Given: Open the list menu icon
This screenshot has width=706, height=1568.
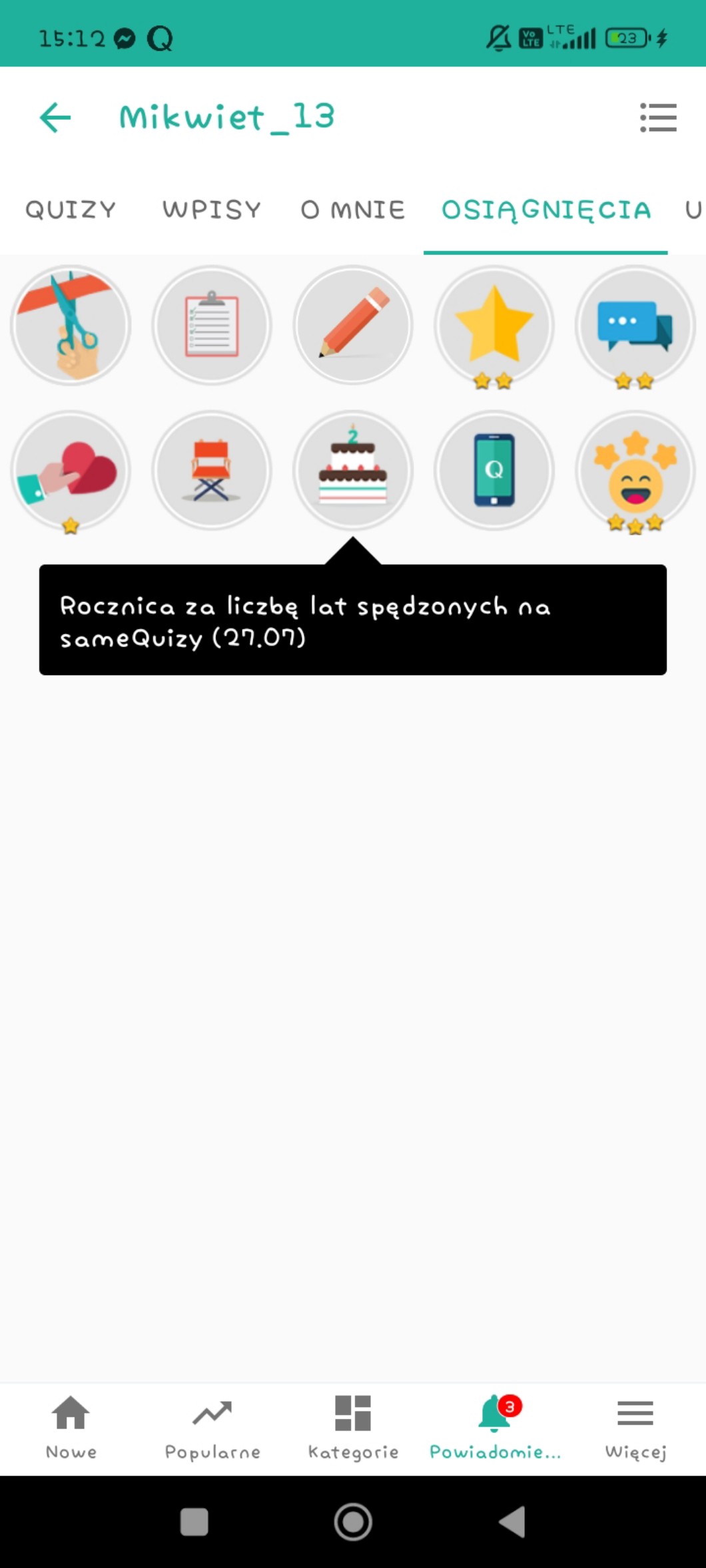Looking at the screenshot, I should pyautogui.click(x=658, y=118).
